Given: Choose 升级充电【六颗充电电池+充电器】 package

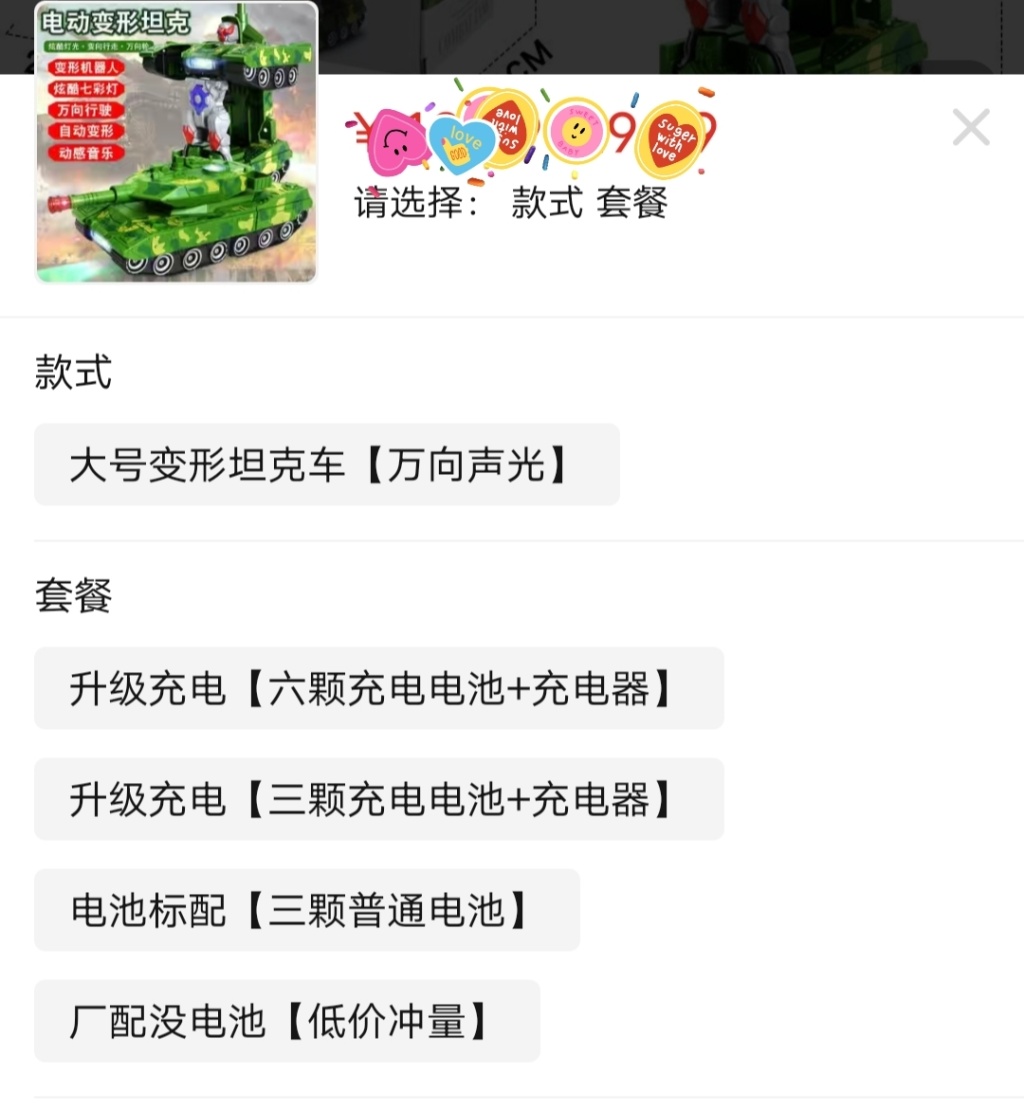Looking at the screenshot, I should 378,689.
